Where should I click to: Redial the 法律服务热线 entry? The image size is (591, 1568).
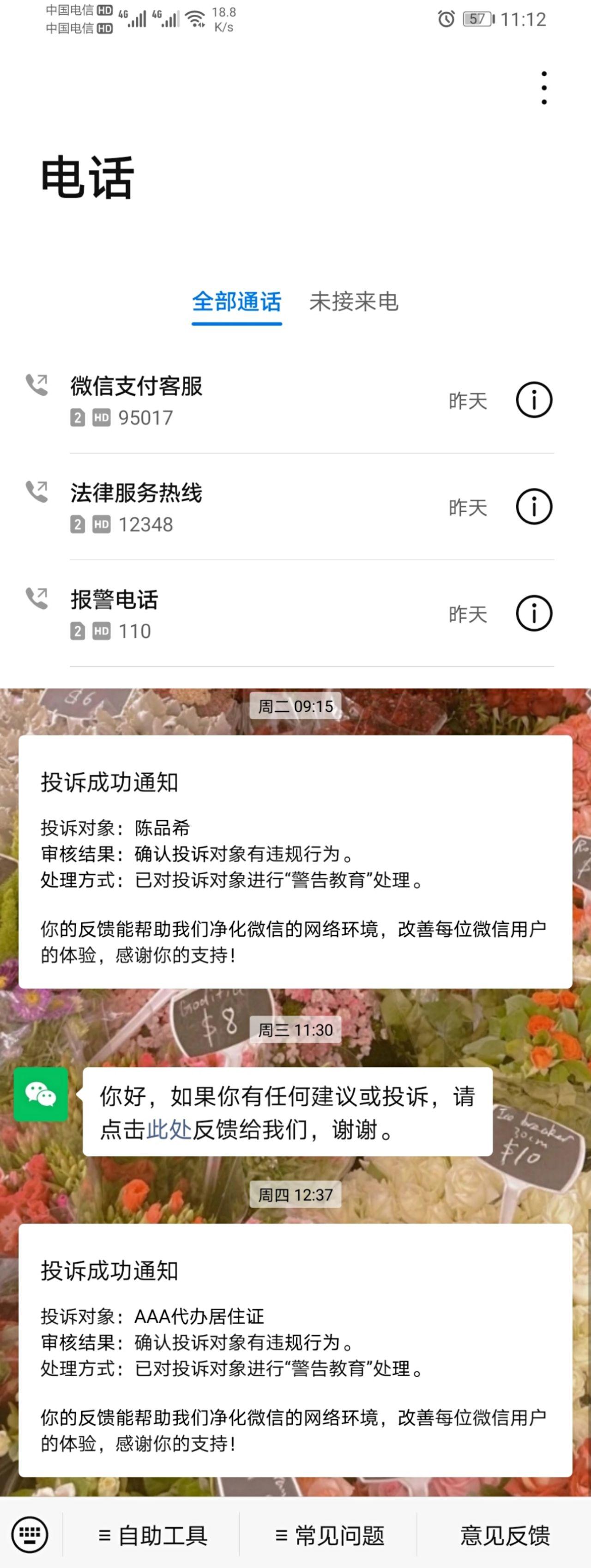(x=243, y=507)
